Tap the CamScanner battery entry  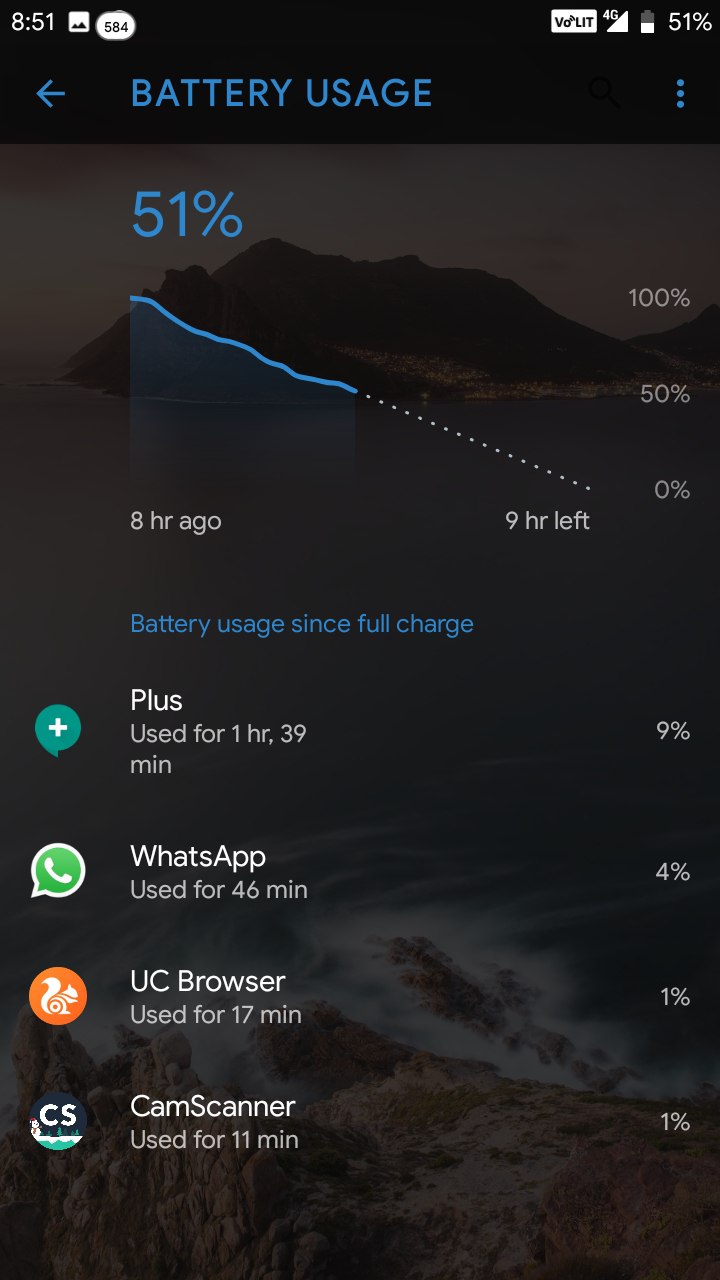360,1122
